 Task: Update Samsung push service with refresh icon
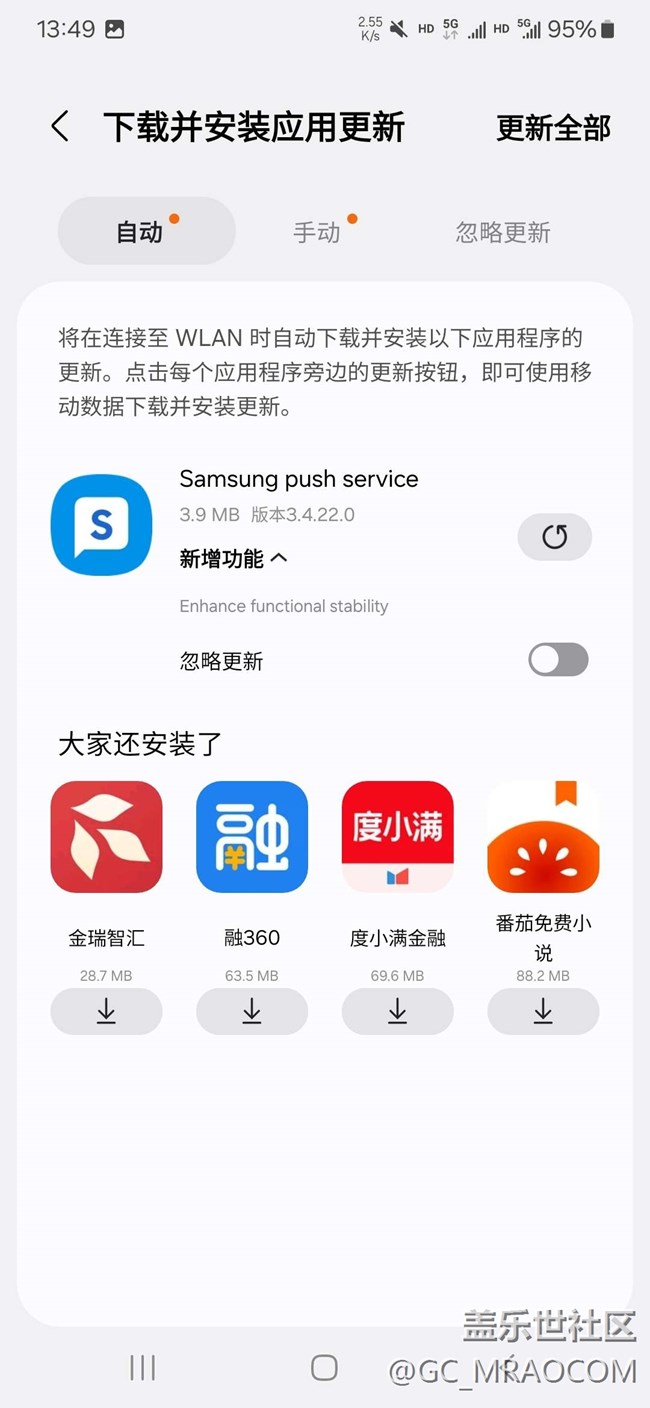click(x=554, y=537)
